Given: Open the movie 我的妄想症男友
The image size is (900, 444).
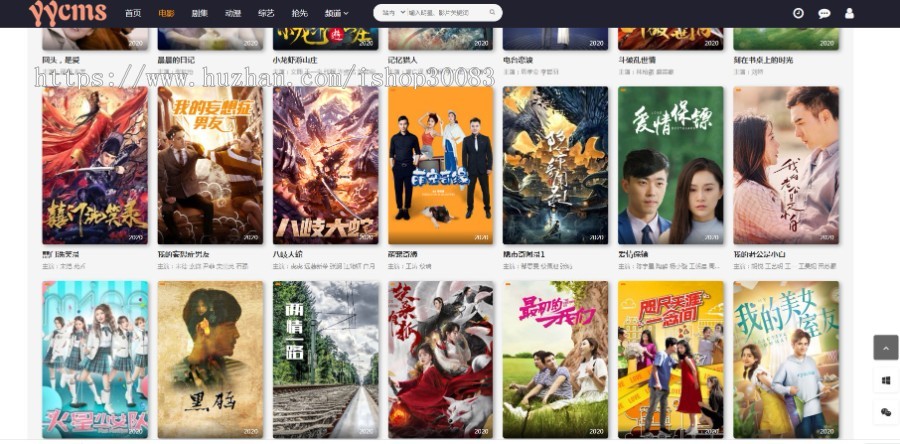Looking at the screenshot, I should click(210, 165).
